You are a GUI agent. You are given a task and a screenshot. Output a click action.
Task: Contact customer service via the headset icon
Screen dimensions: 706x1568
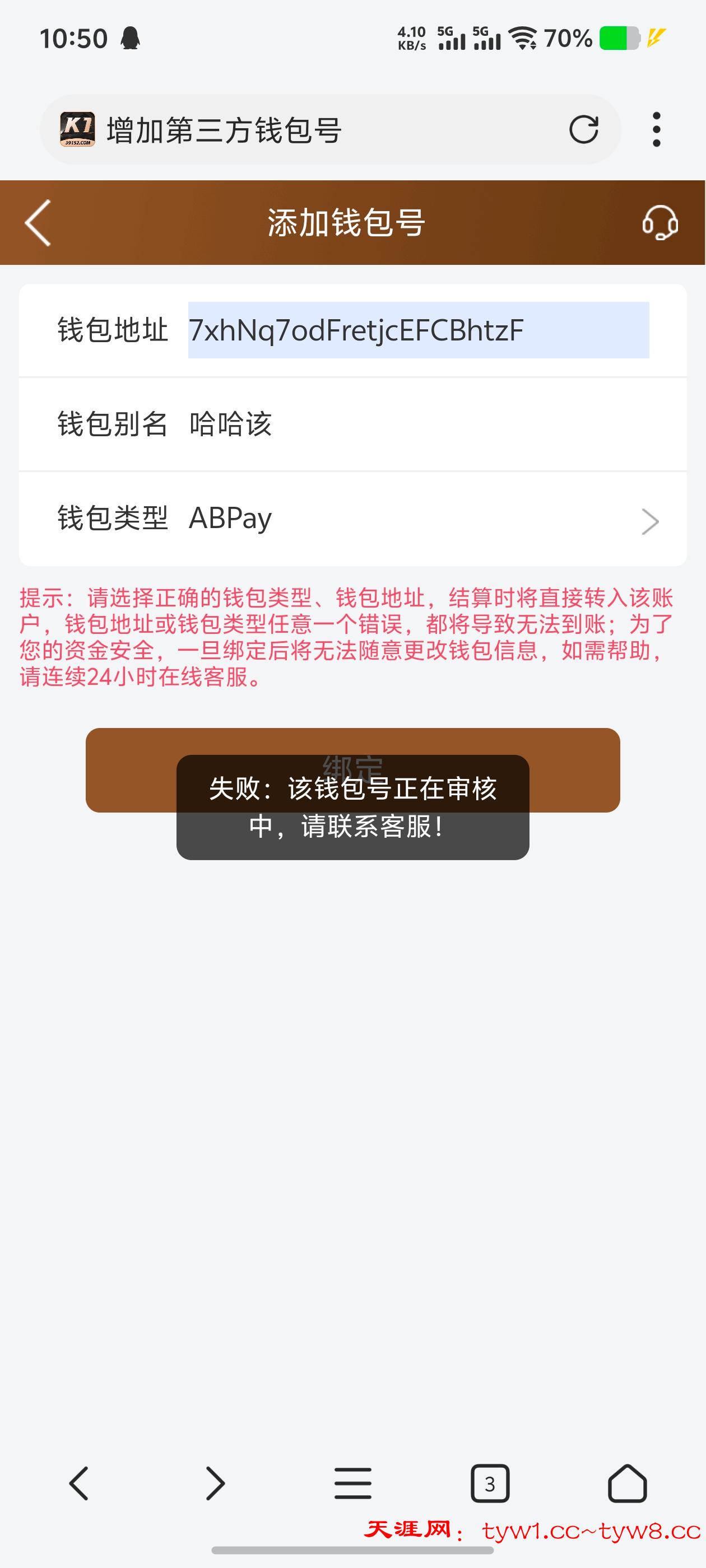coord(662,223)
